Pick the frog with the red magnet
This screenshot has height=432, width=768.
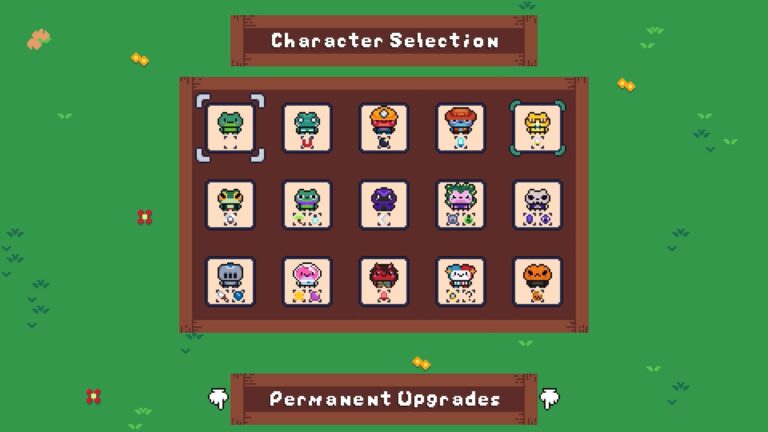(x=307, y=128)
